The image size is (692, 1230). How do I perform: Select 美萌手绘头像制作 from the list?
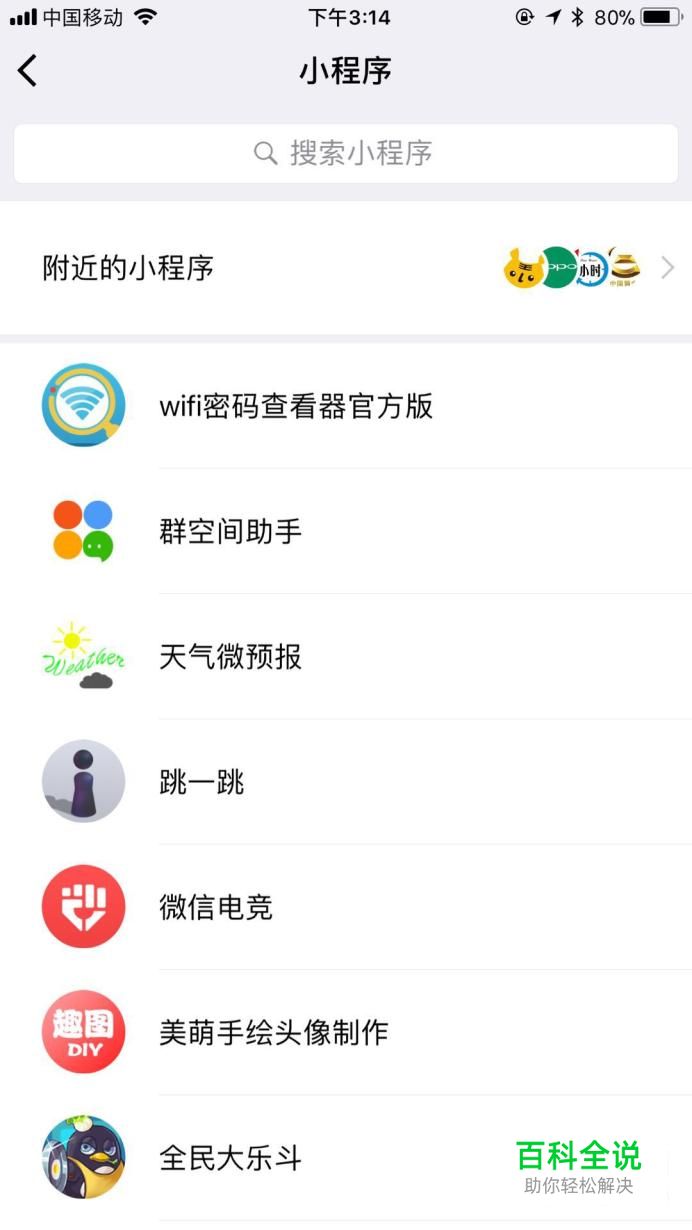click(x=346, y=1032)
